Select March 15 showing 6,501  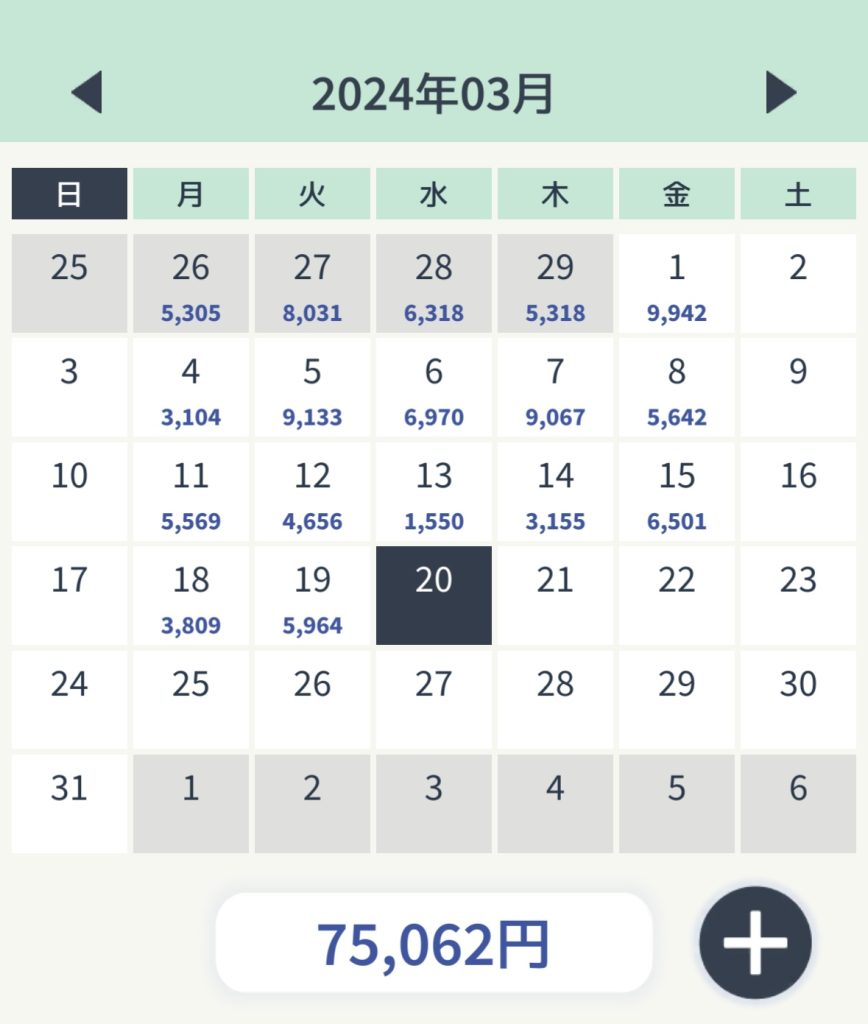(676, 491)
